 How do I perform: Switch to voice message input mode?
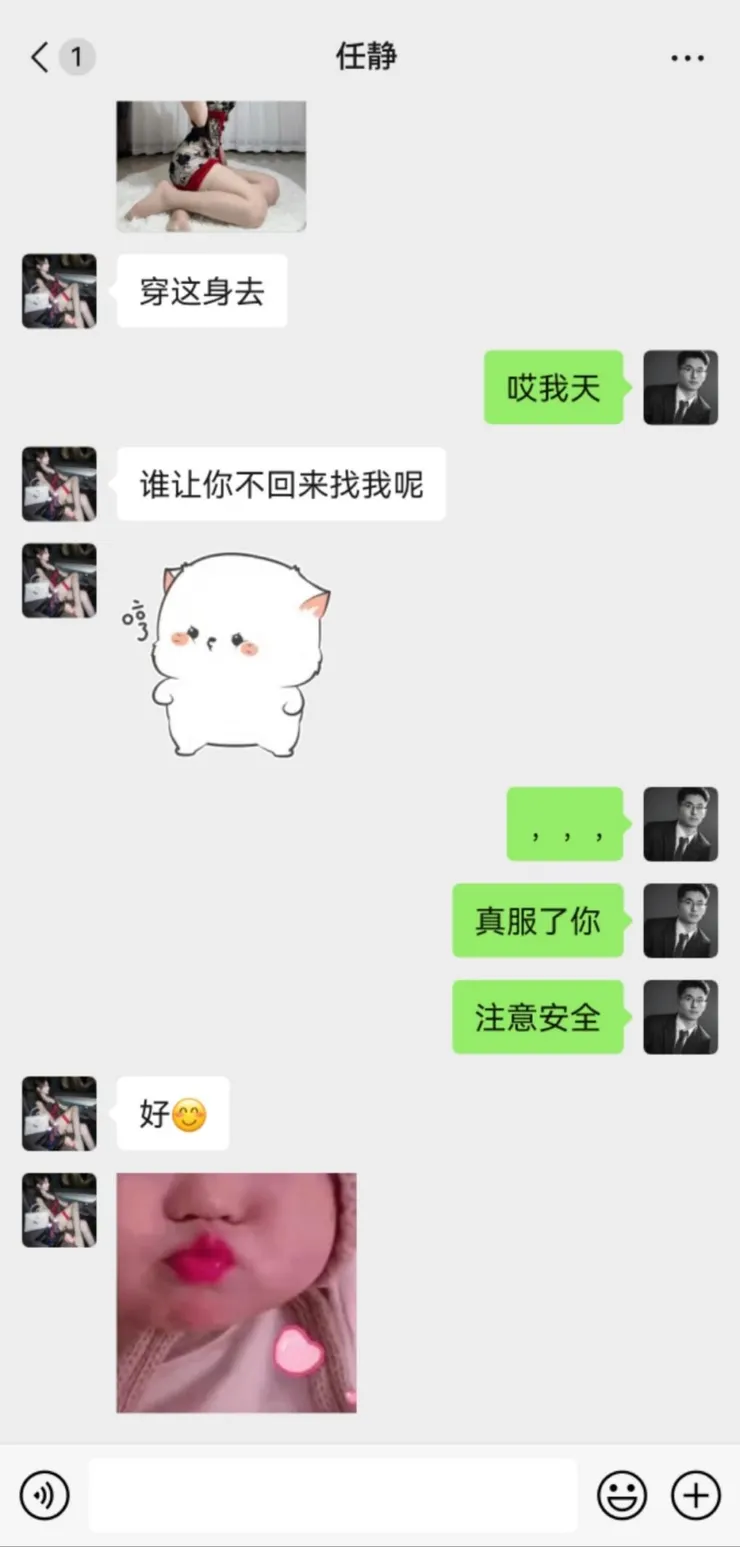click(x=44, y=1494)
